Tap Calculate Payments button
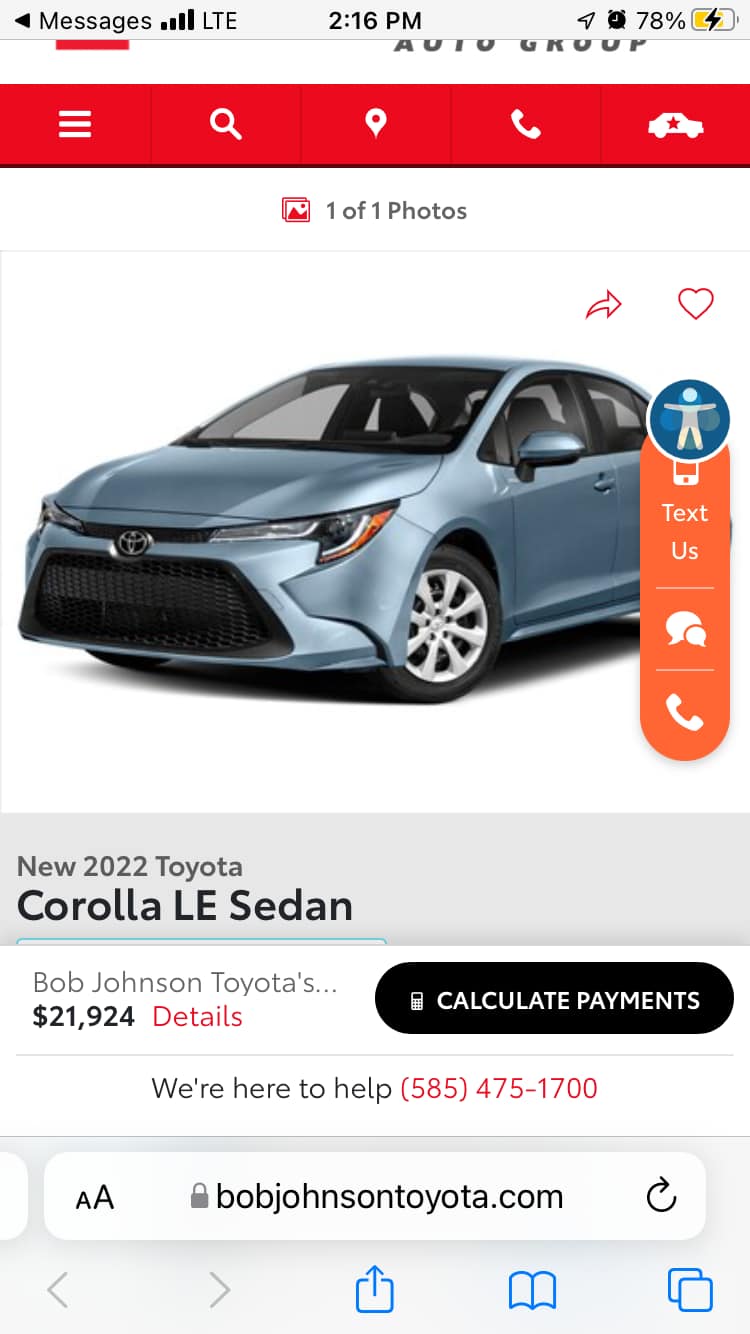750x1334 pixels. (554, 1000)
